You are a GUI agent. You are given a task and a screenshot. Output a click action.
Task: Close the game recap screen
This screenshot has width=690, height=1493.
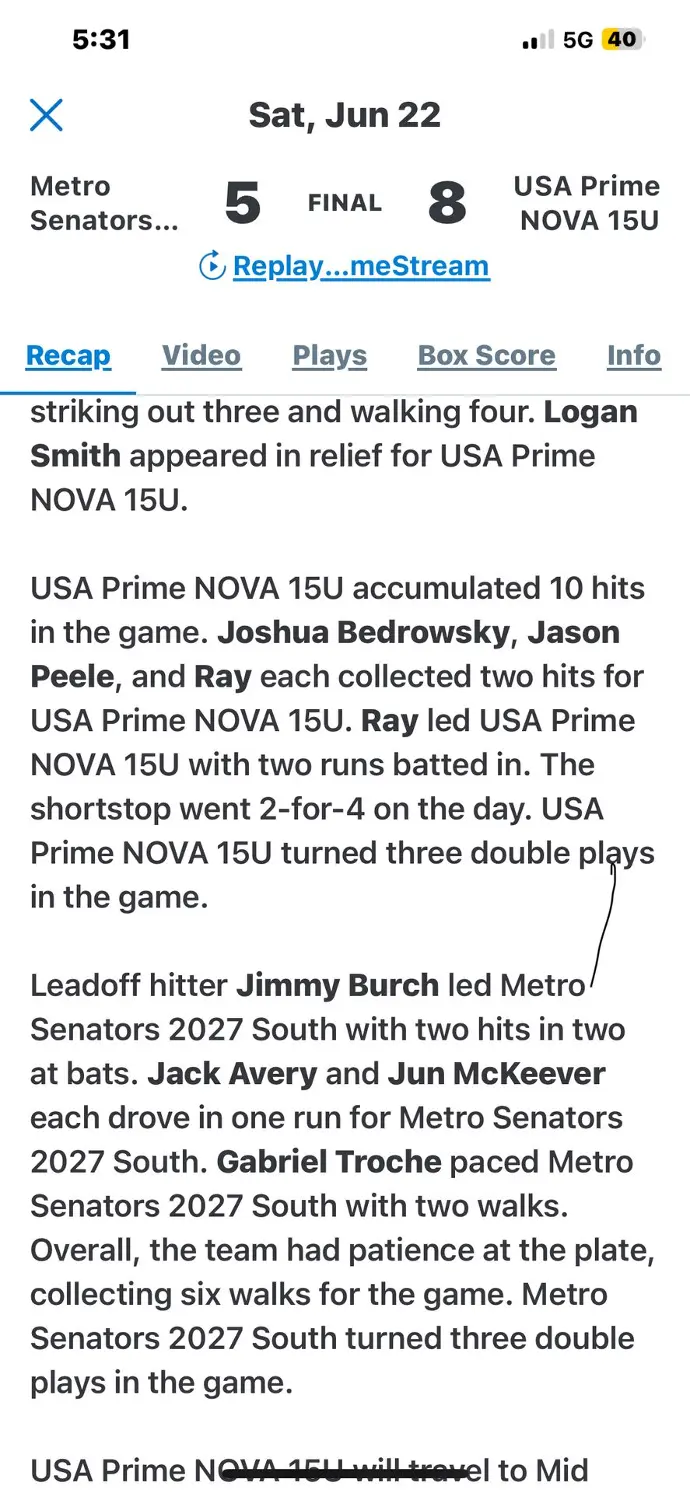coord(47,115)
